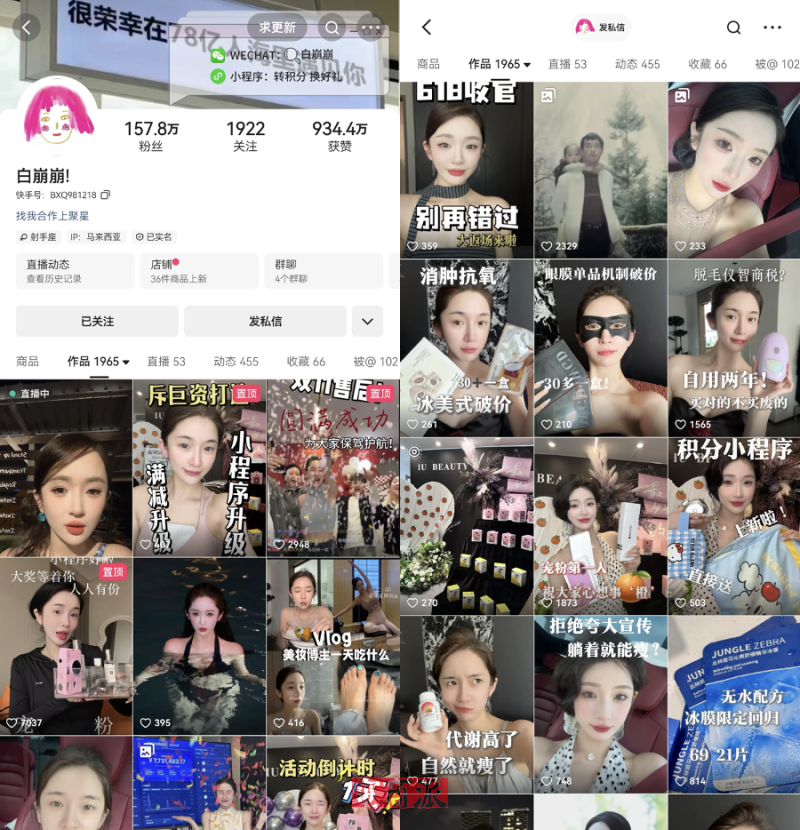
Task: Open the 找我合作上聚星 link
Action: [x=52, y=215]
